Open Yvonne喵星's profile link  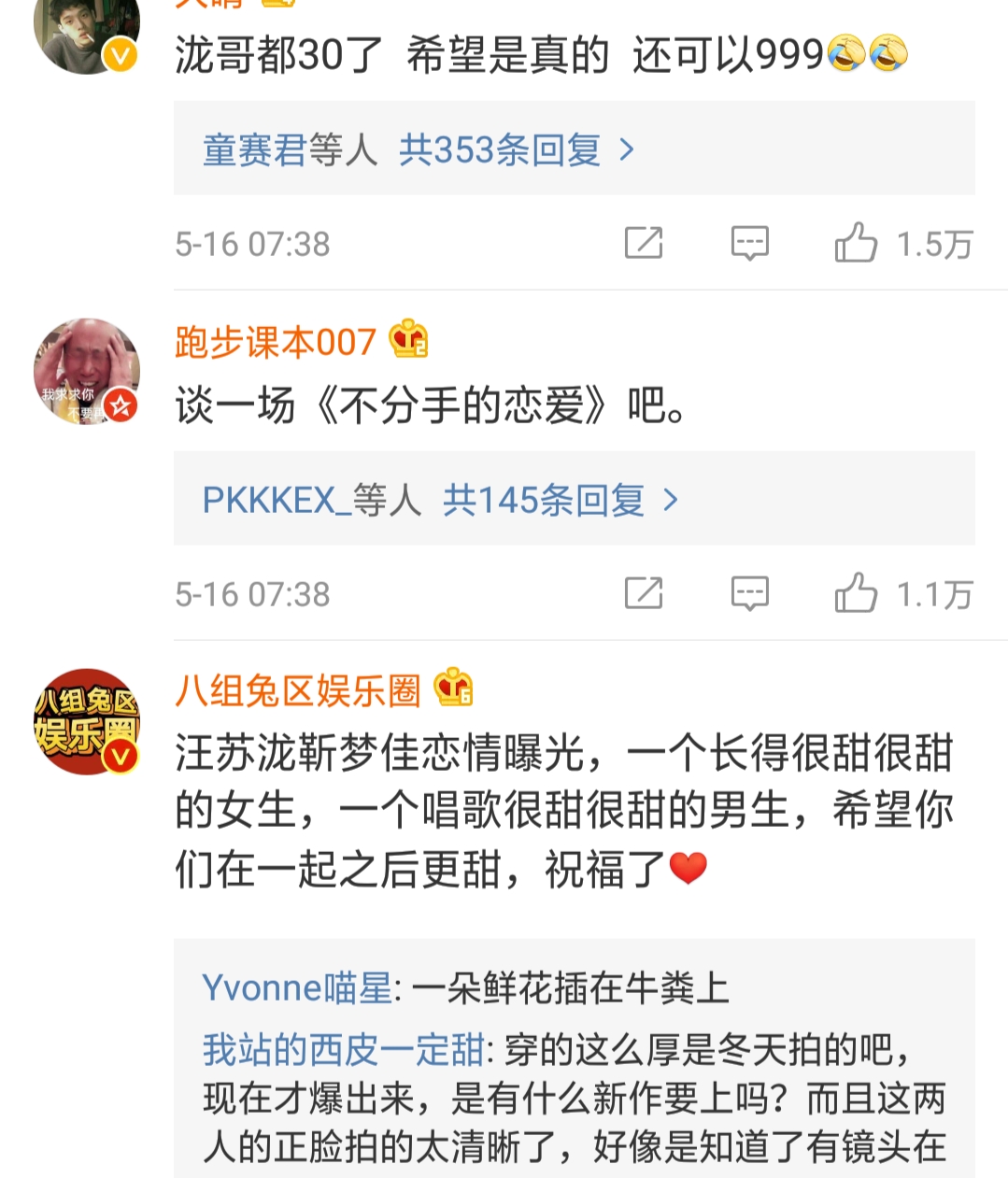[297, 987]
